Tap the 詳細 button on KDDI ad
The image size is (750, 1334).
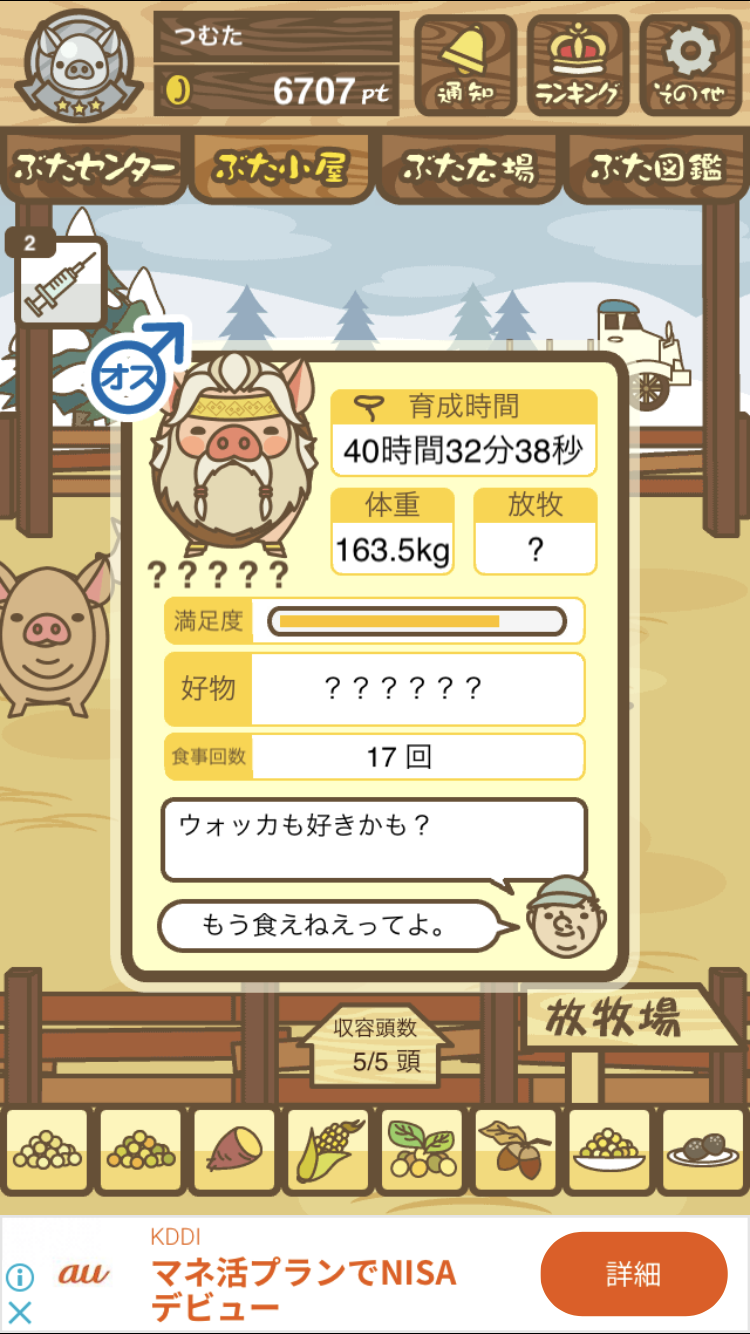click(x=634, y=1274)
